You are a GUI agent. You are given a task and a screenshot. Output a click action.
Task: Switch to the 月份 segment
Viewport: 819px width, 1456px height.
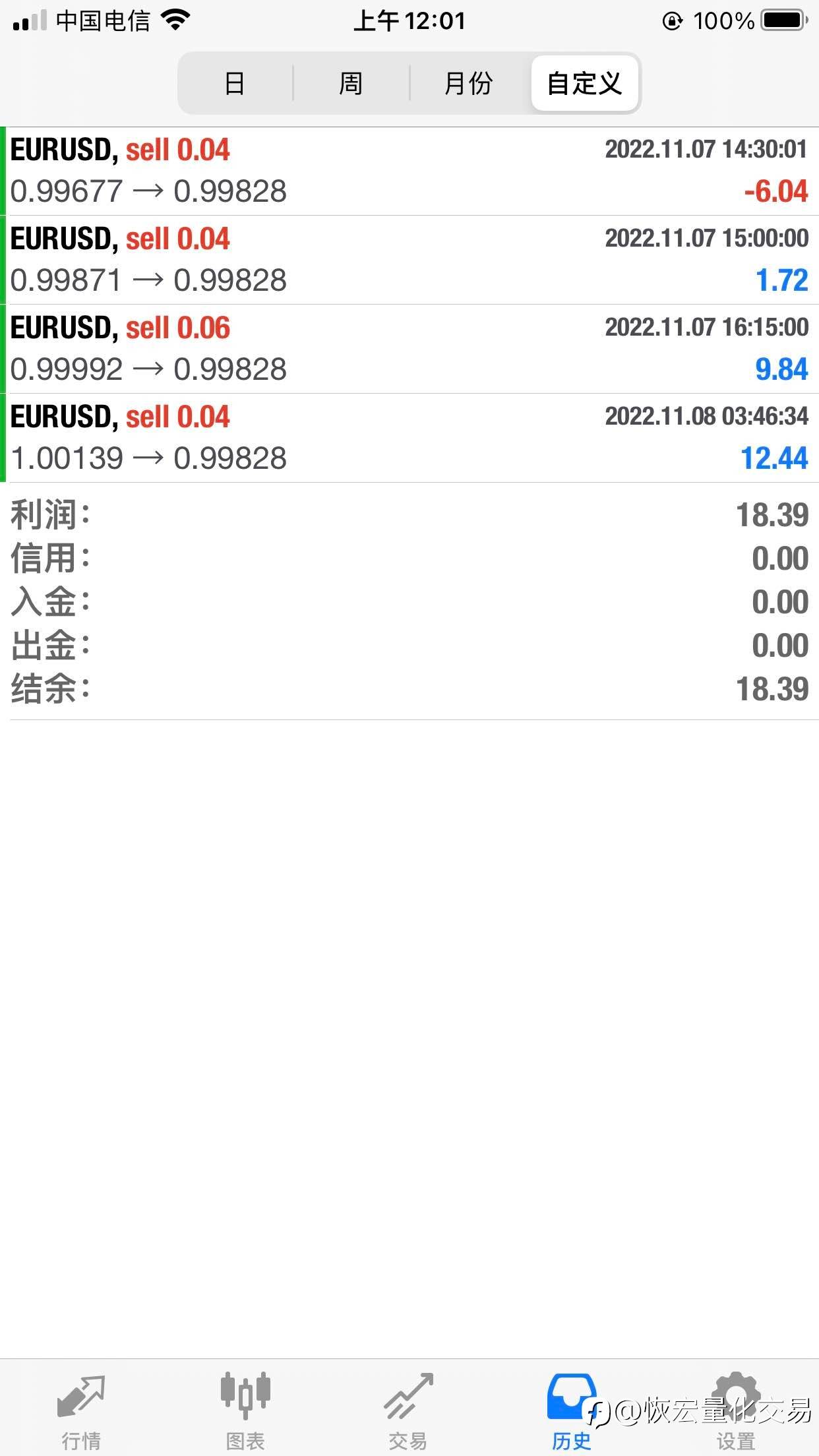(469, 83)
